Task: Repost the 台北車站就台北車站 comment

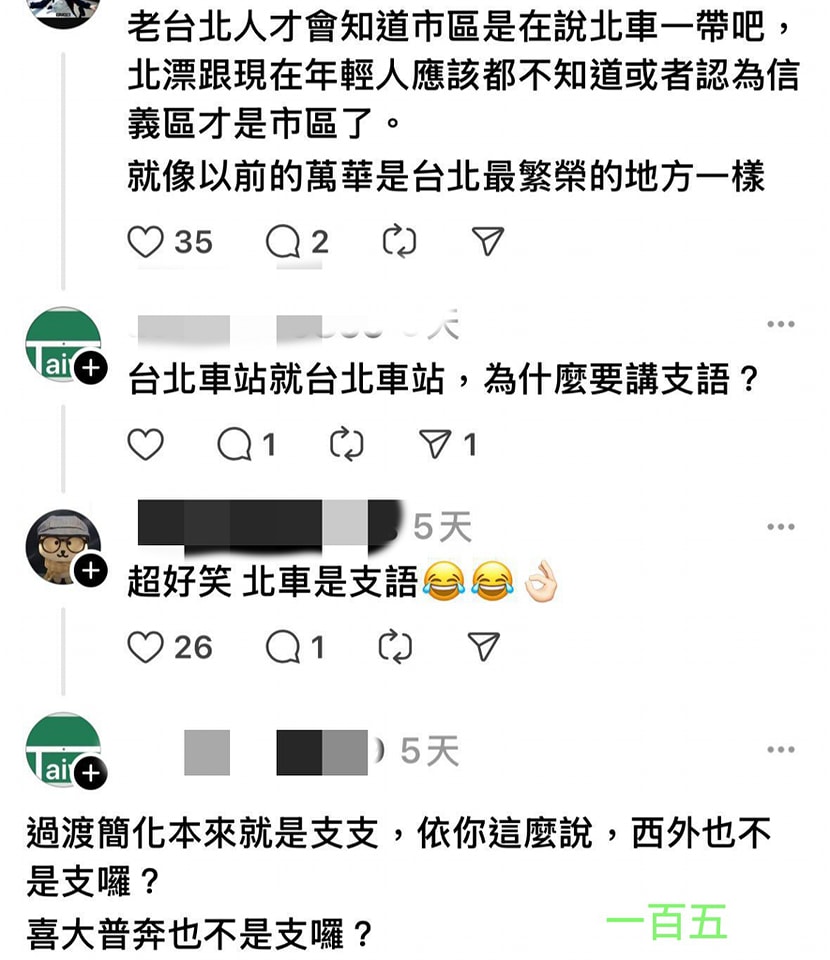Action: coord(347,445)
